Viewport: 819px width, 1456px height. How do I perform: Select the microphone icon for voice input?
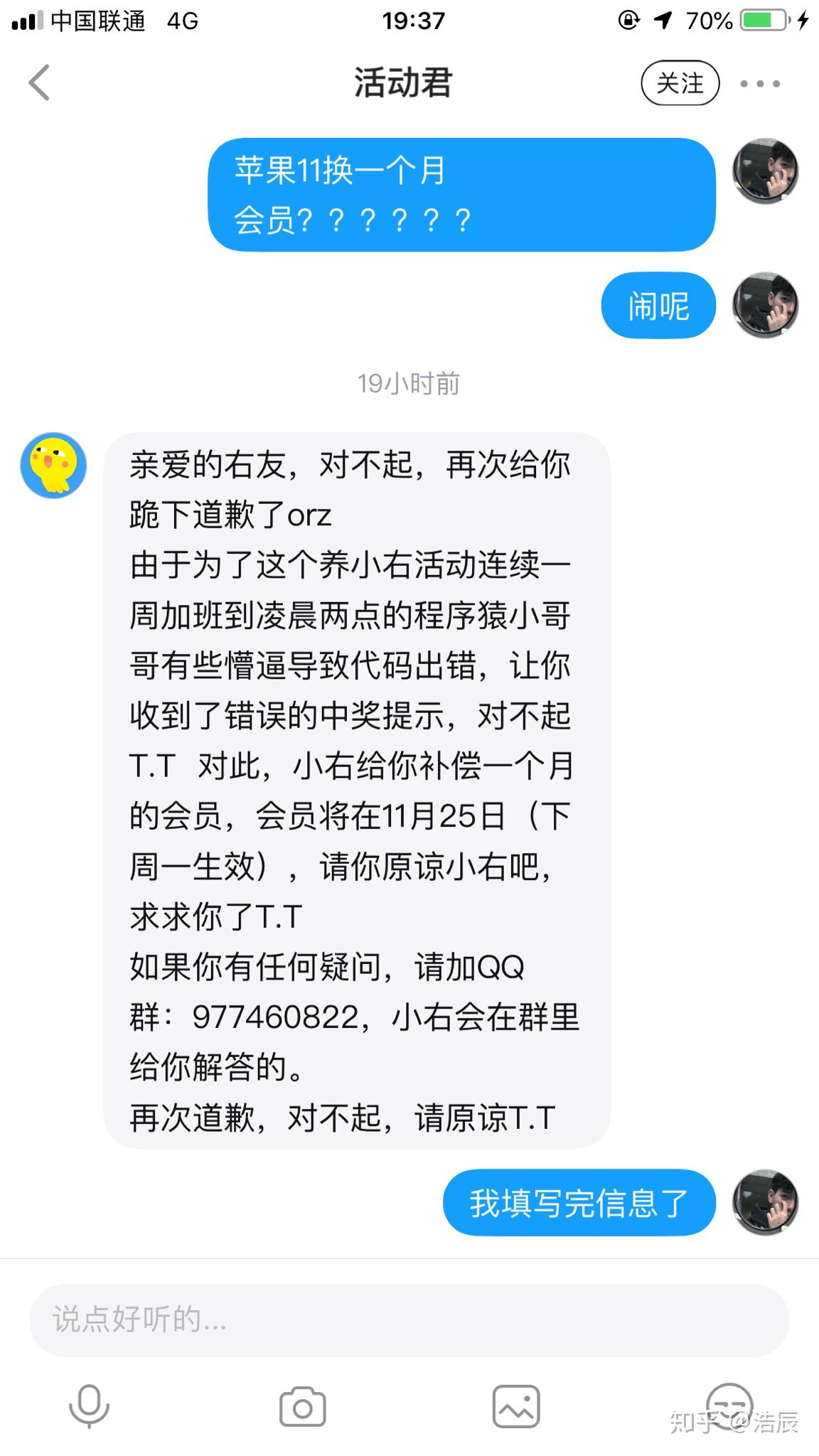click(87, 1406)
